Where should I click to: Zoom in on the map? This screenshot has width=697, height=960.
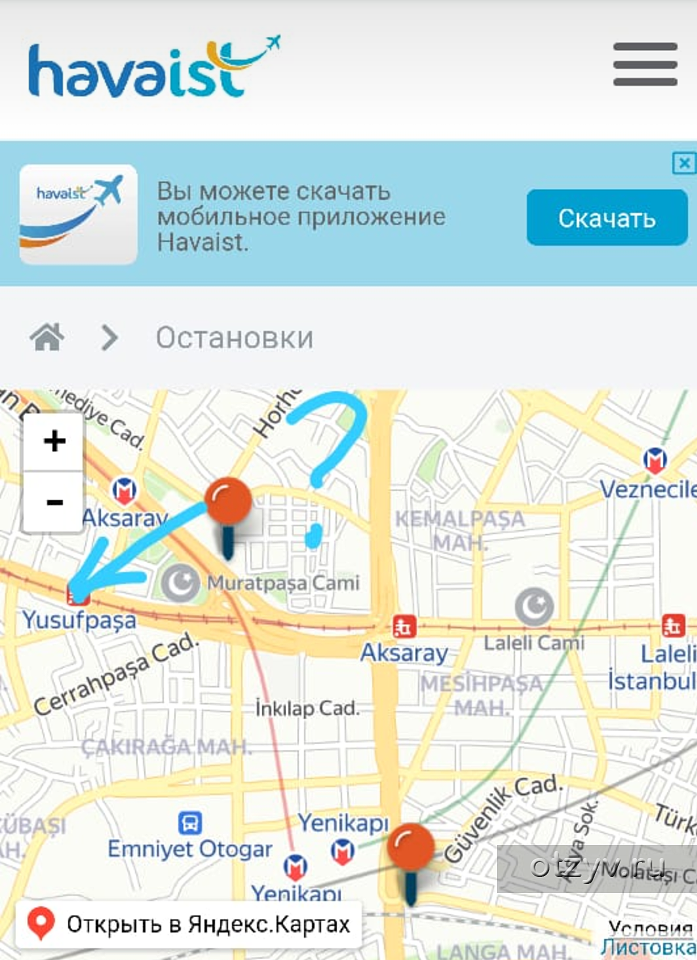[54, 440]
